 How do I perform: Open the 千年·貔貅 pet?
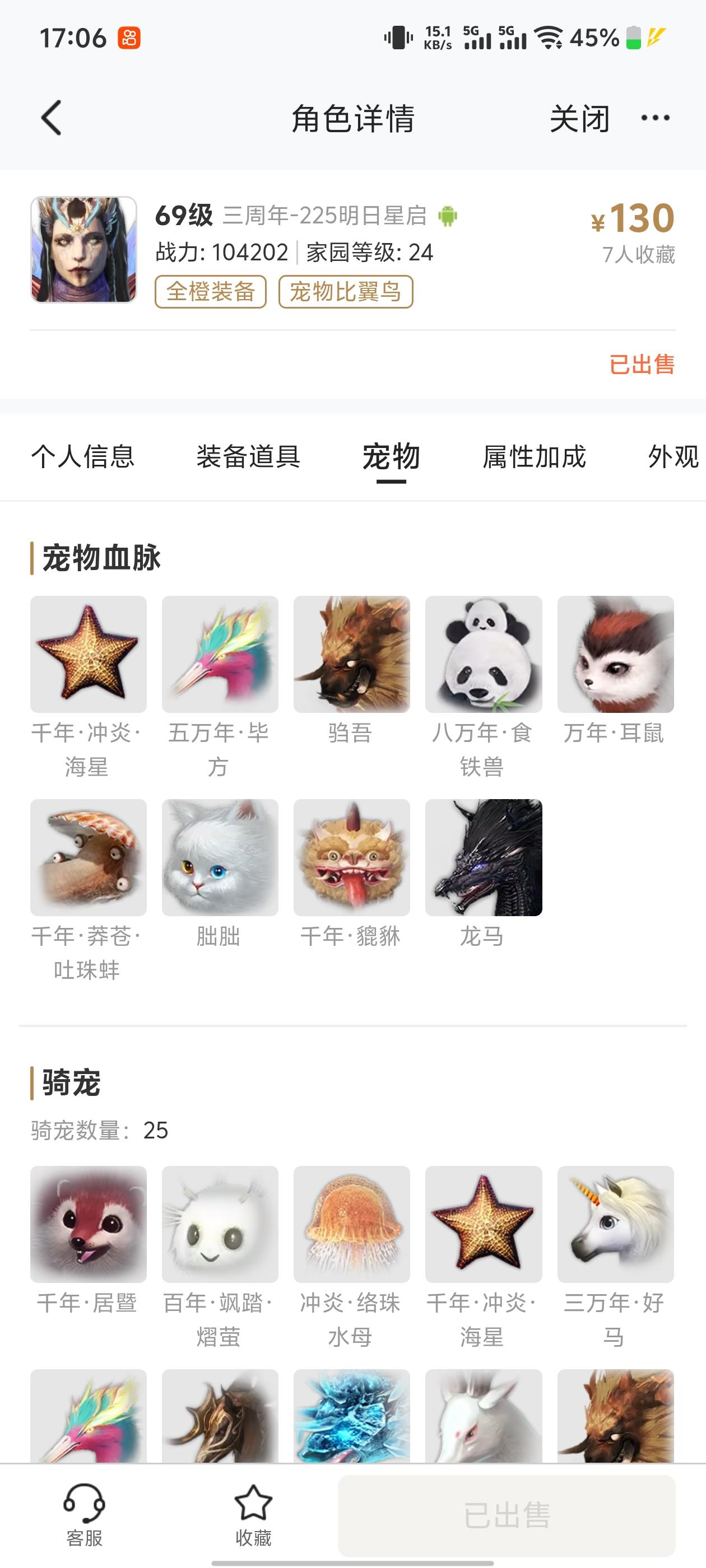pos(351,858)
